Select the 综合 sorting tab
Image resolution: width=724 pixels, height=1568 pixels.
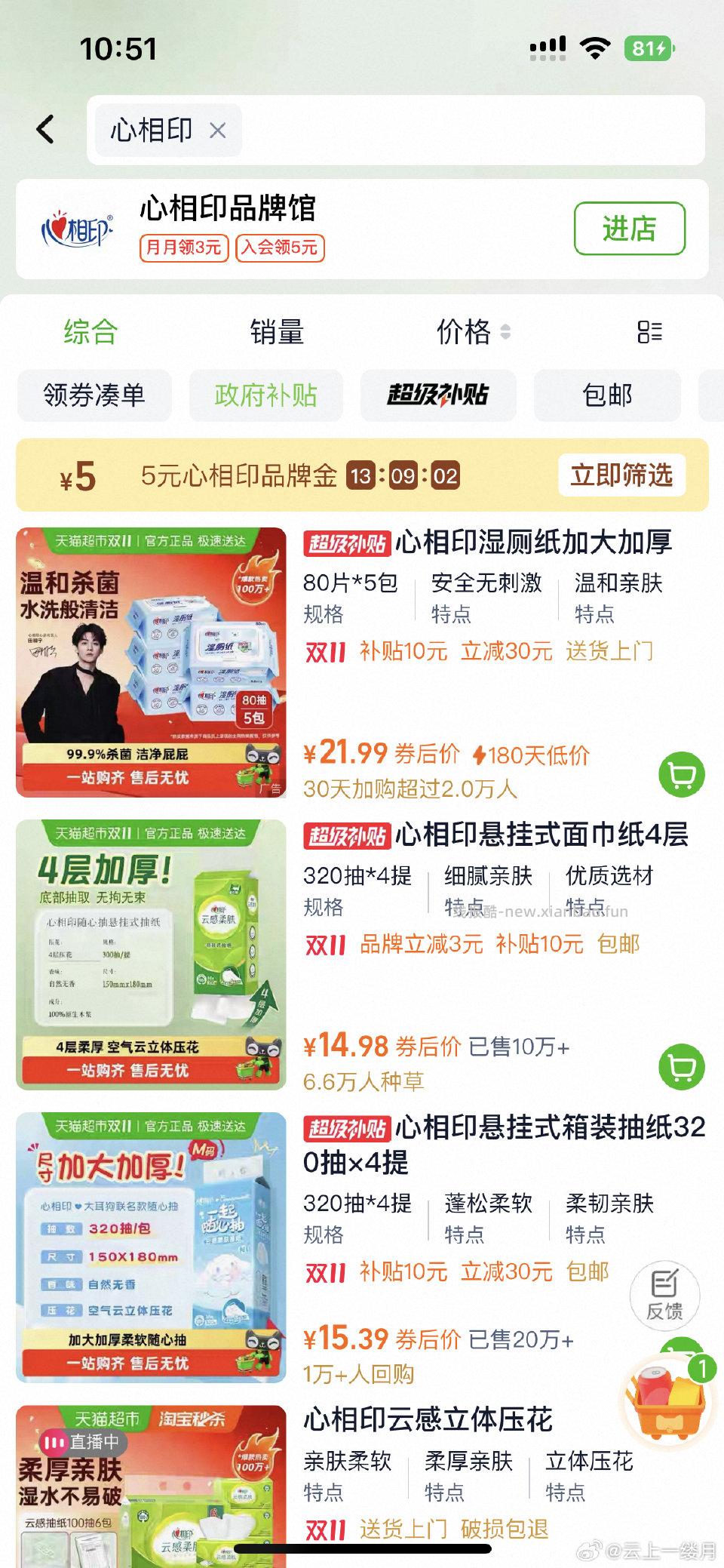(x=90, y=332)
